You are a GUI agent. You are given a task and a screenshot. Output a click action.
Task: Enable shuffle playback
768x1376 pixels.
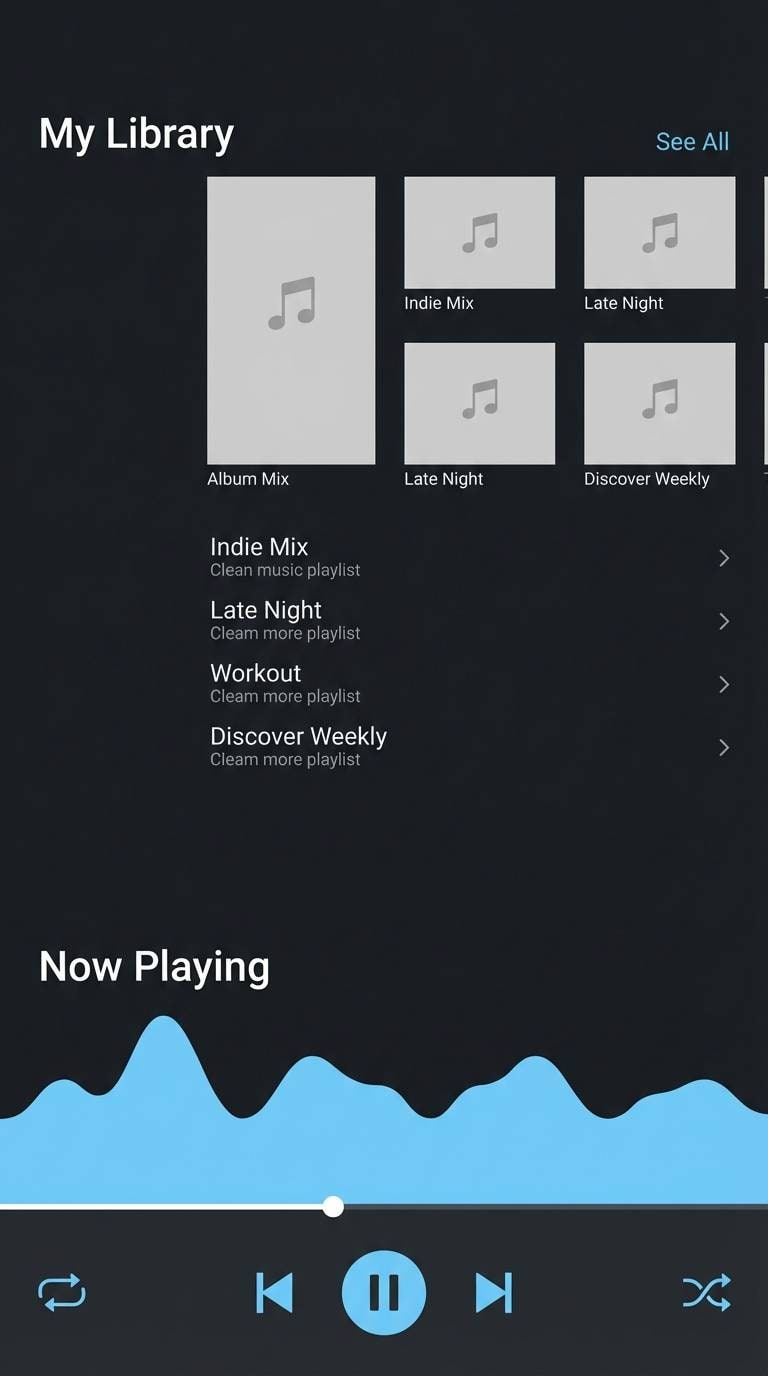click(x=707, y=1292)
